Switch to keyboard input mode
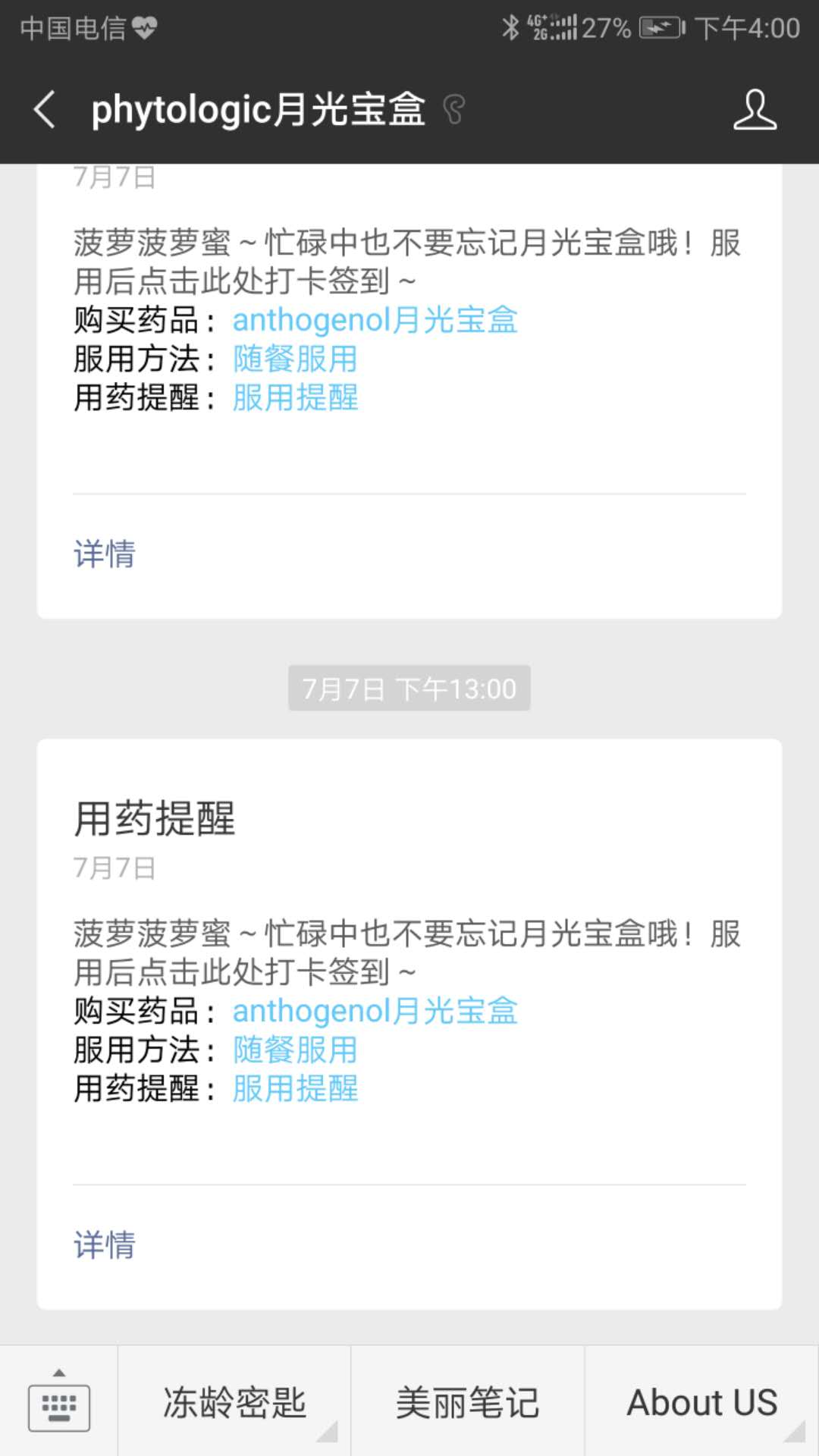 point(58,1401)
